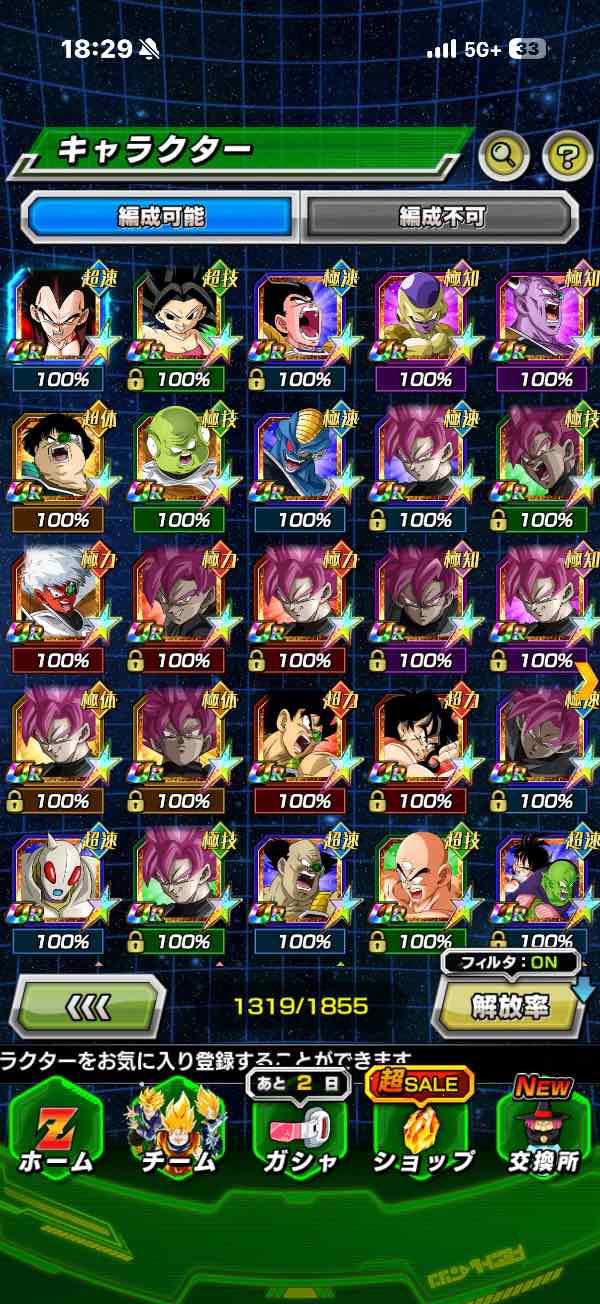Switch to the 編成不可 tab
Screen dimensions: 600x1304
441,216
